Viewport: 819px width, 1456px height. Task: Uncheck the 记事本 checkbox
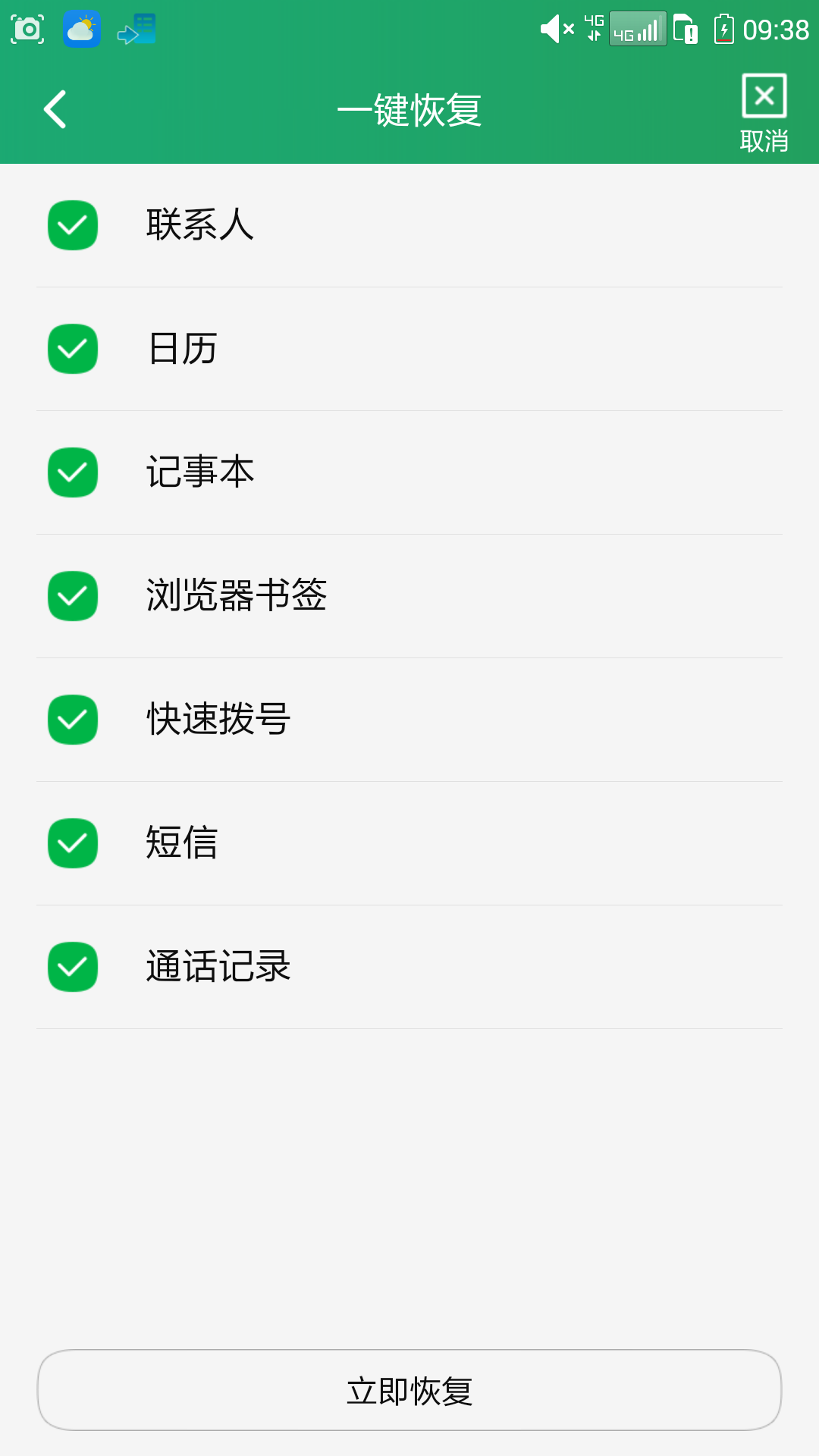pyautogui.click(x=72, y=472)
